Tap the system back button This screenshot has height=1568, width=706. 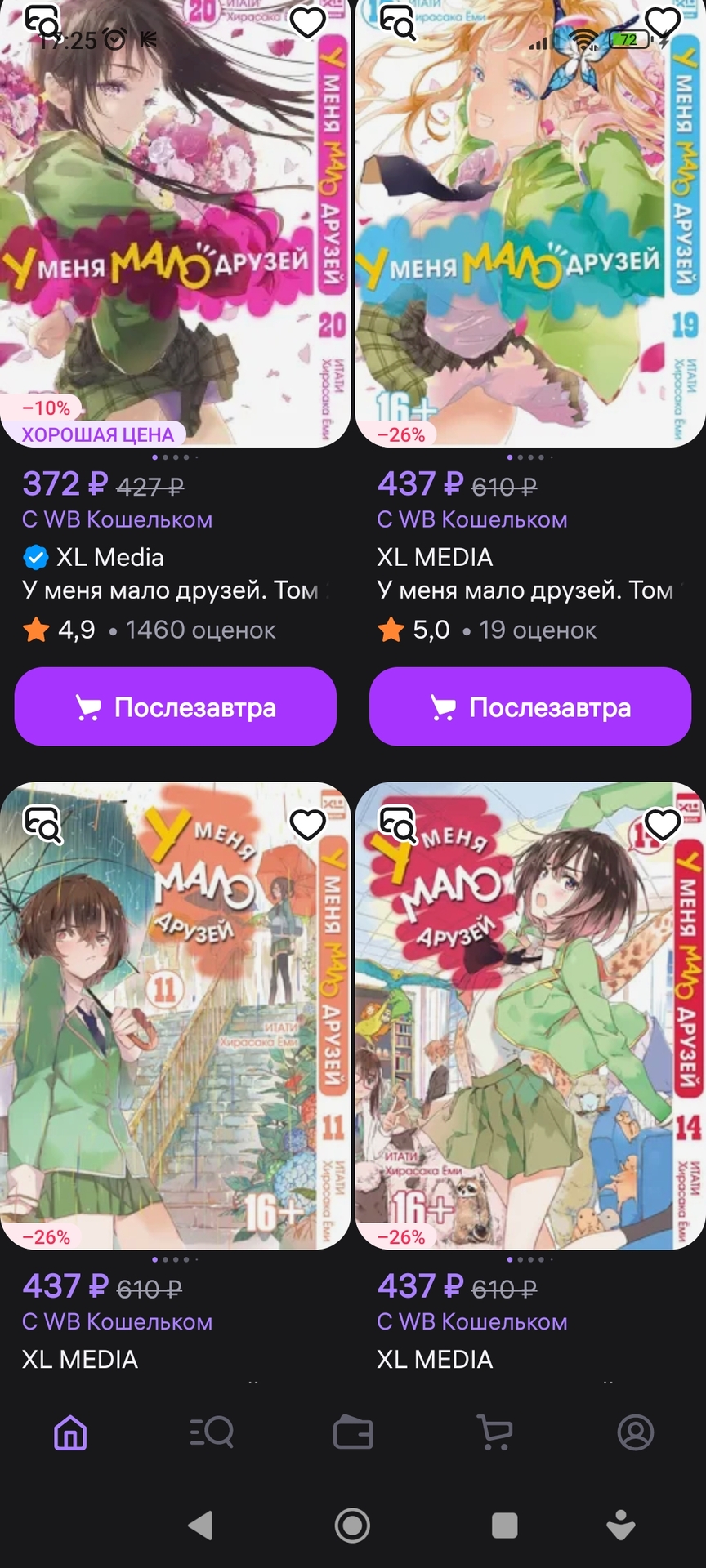pos(201,1525)
